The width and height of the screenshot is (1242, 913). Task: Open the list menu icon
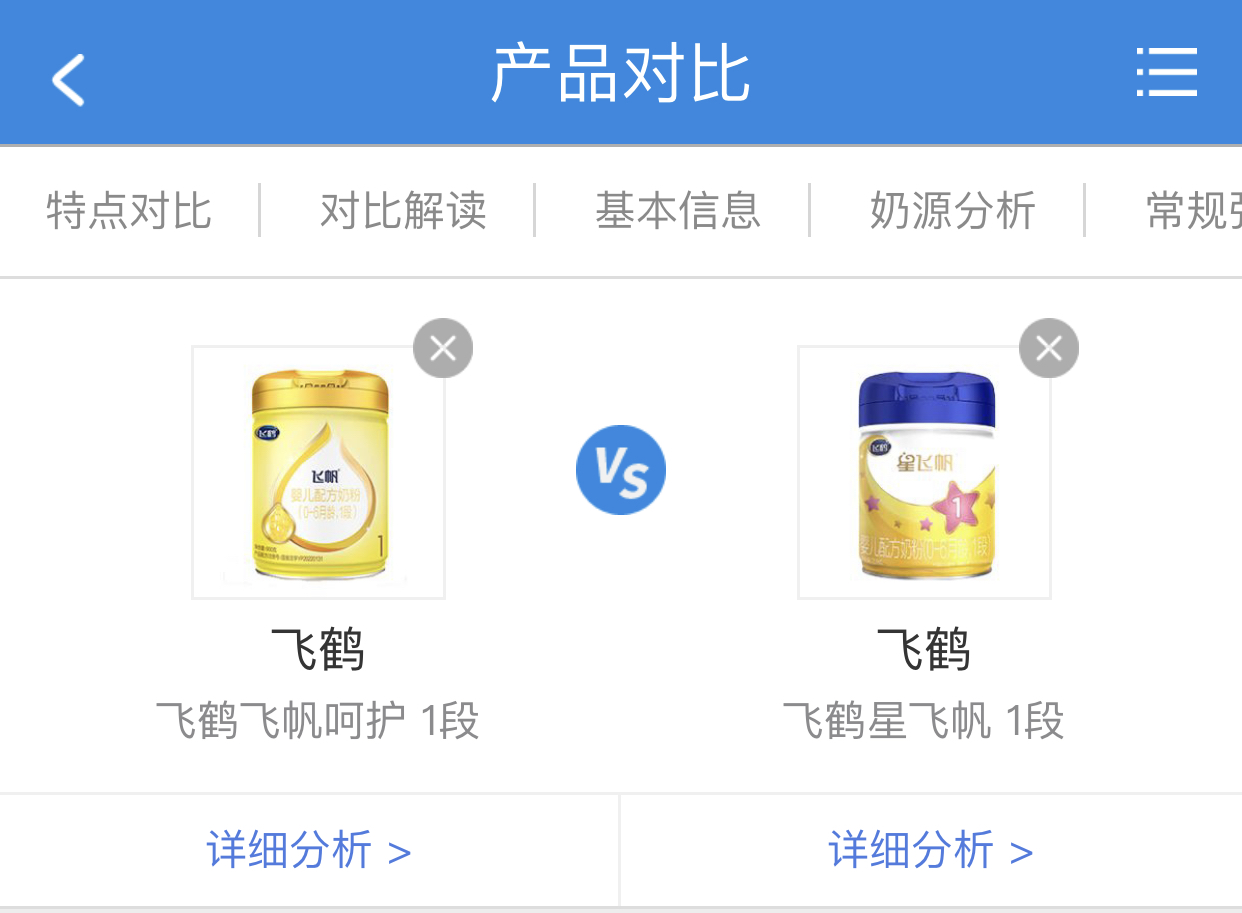pyautogui.click(x=1166, y=73)
